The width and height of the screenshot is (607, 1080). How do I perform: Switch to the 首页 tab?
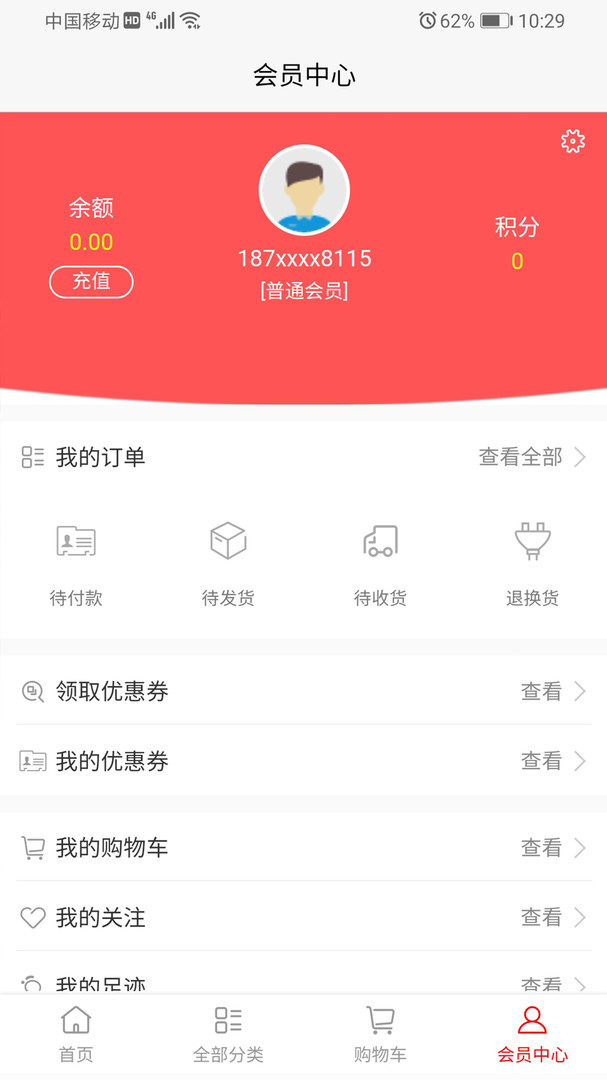76,1035
